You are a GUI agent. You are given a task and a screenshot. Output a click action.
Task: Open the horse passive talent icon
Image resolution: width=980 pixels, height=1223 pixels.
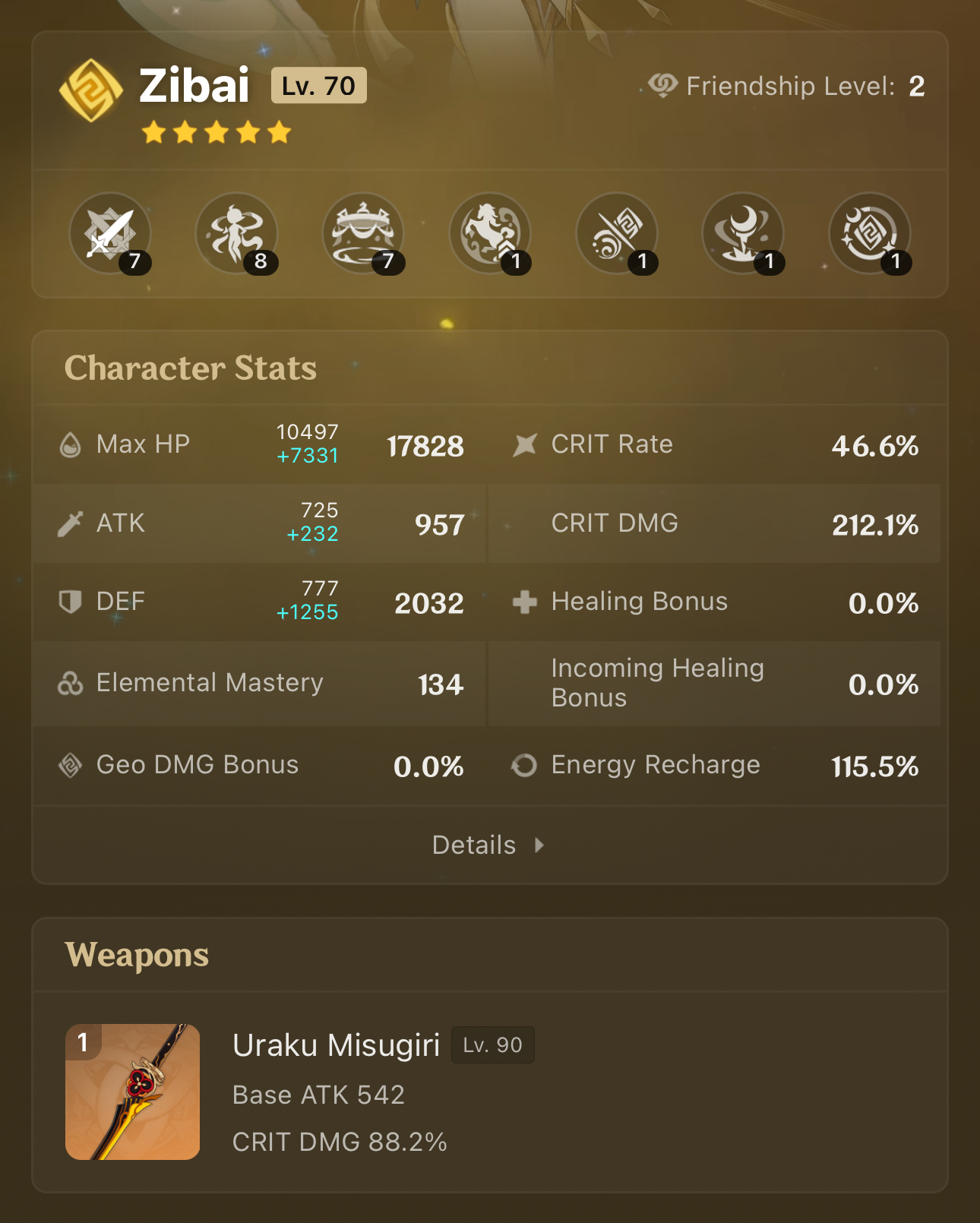click(x=490, y=234)
